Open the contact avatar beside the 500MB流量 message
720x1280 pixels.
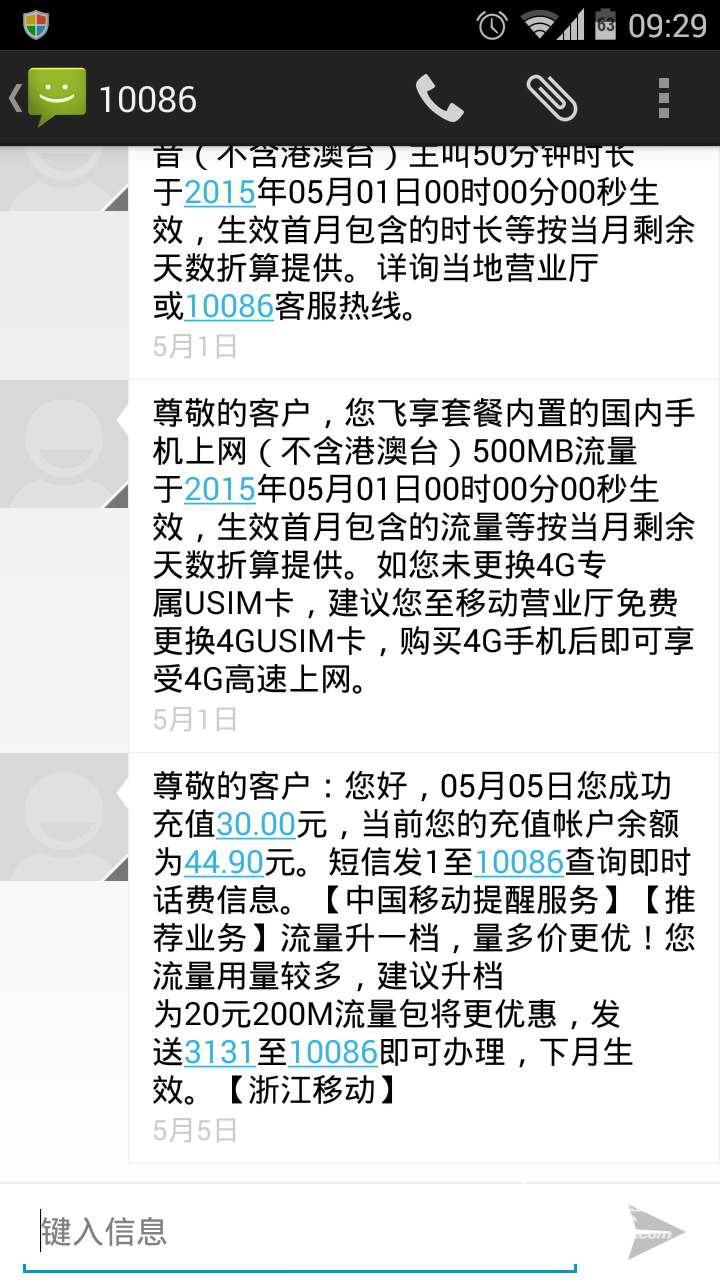tap(64, 444)
